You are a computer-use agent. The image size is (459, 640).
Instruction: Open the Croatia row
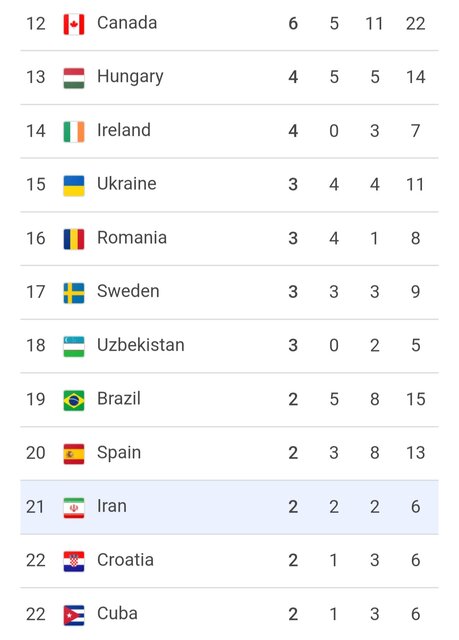point(229,561)
